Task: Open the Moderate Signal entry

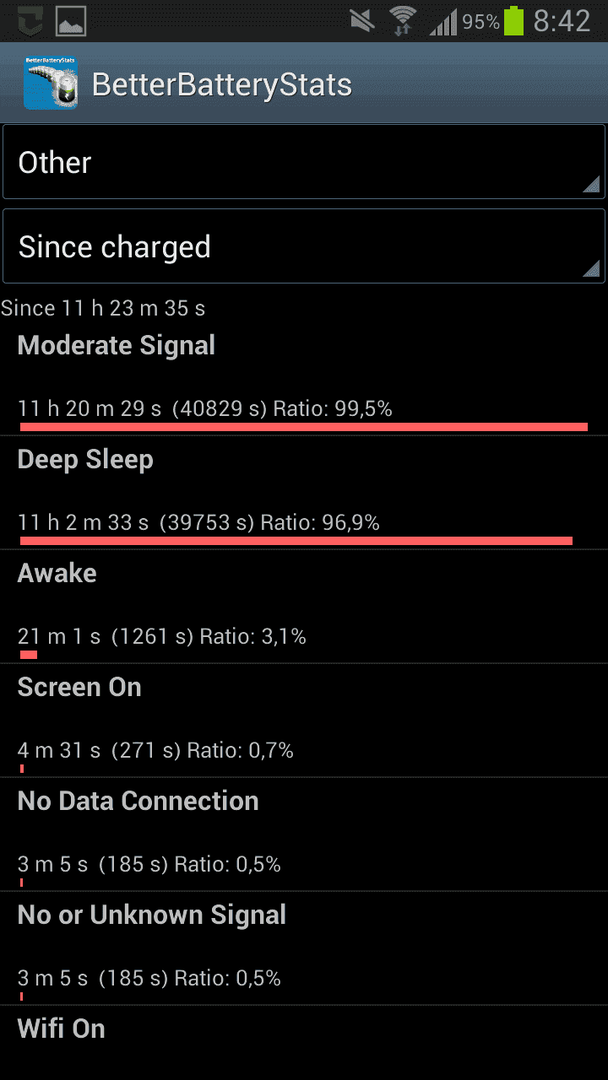Action: click(304, 378)
